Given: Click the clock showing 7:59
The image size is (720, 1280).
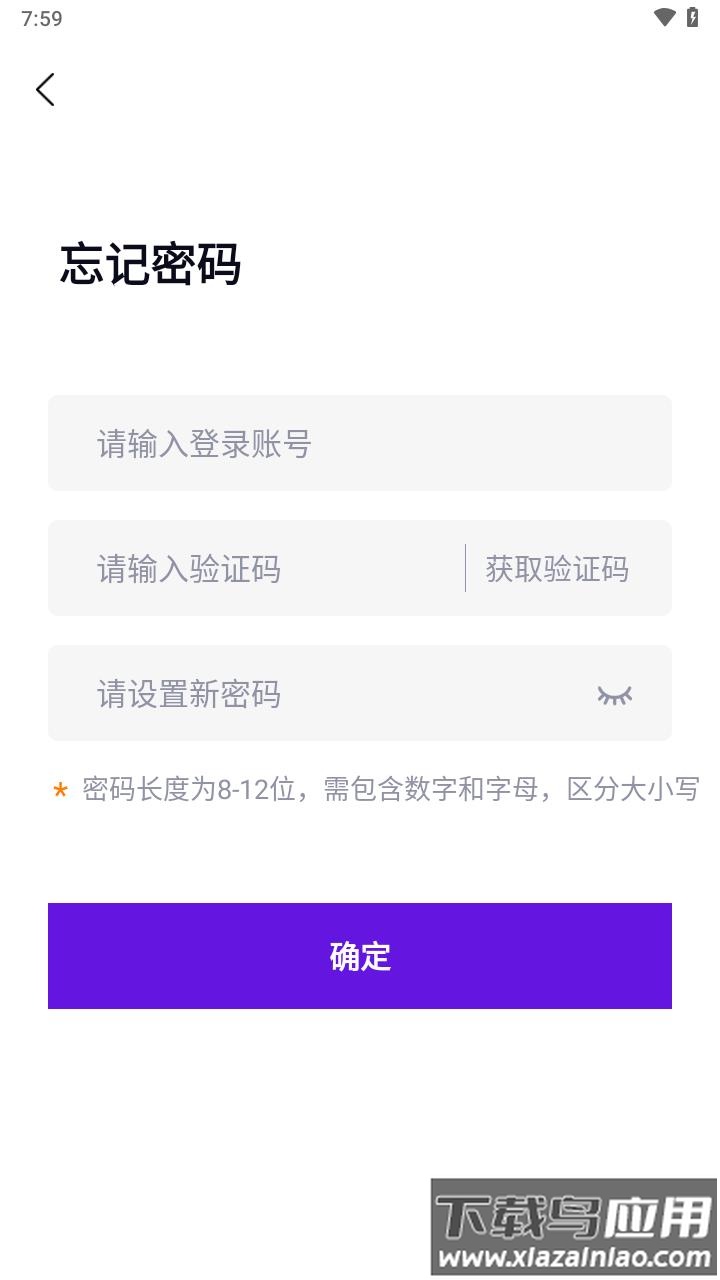Looking at the screenshot, I should [39, 17].
